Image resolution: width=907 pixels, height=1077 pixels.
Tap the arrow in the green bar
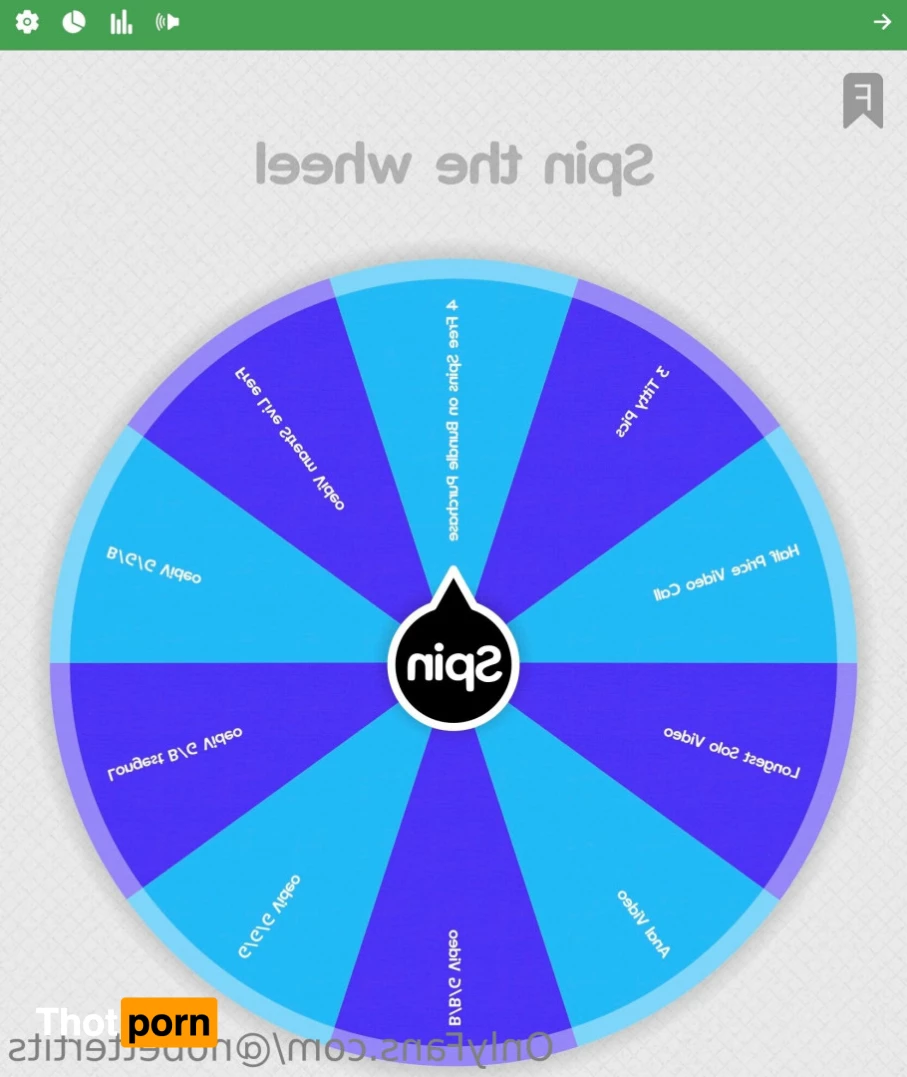point(882,22)
